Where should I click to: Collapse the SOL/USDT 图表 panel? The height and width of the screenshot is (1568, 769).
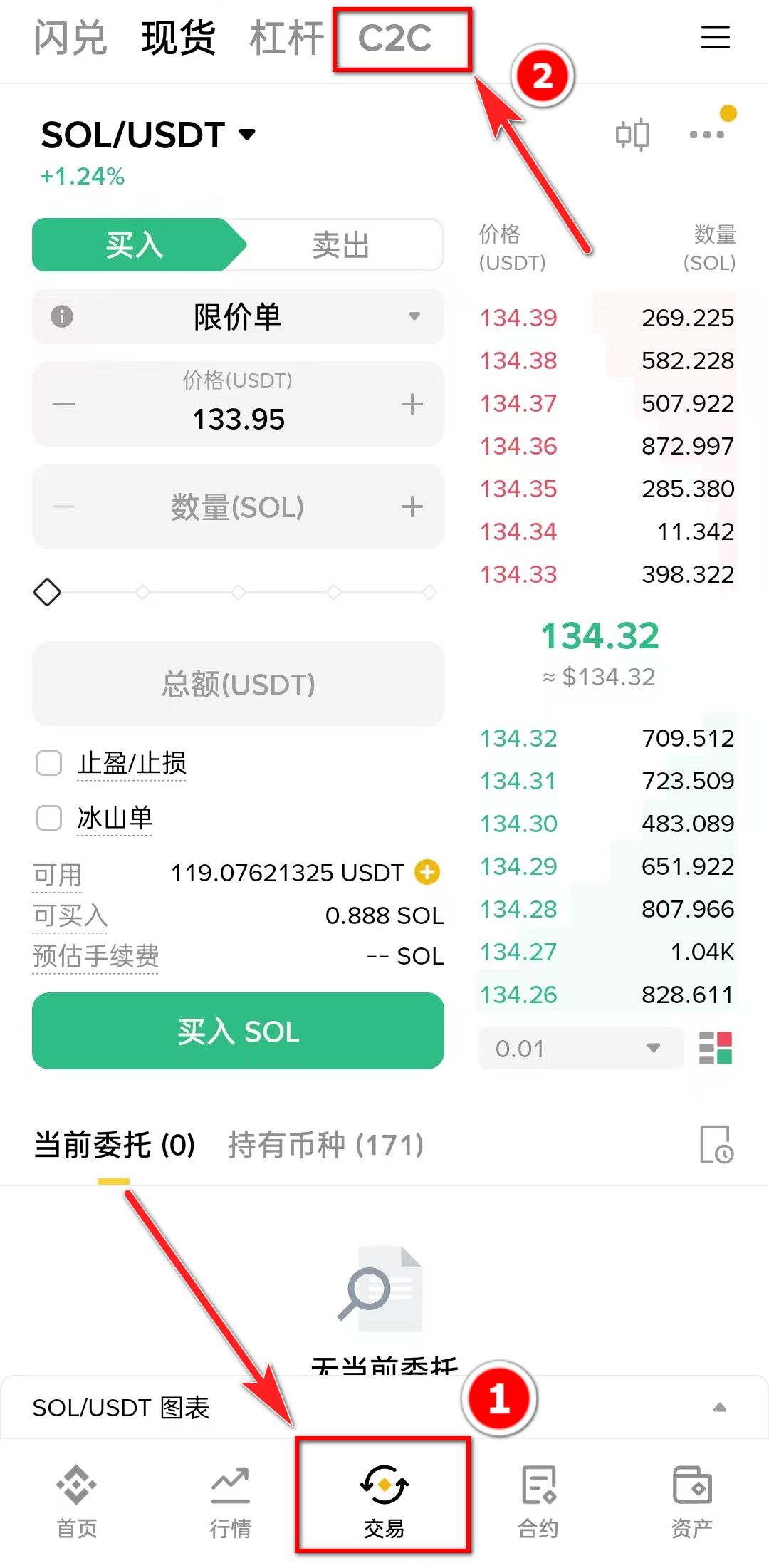point(721,1407)
